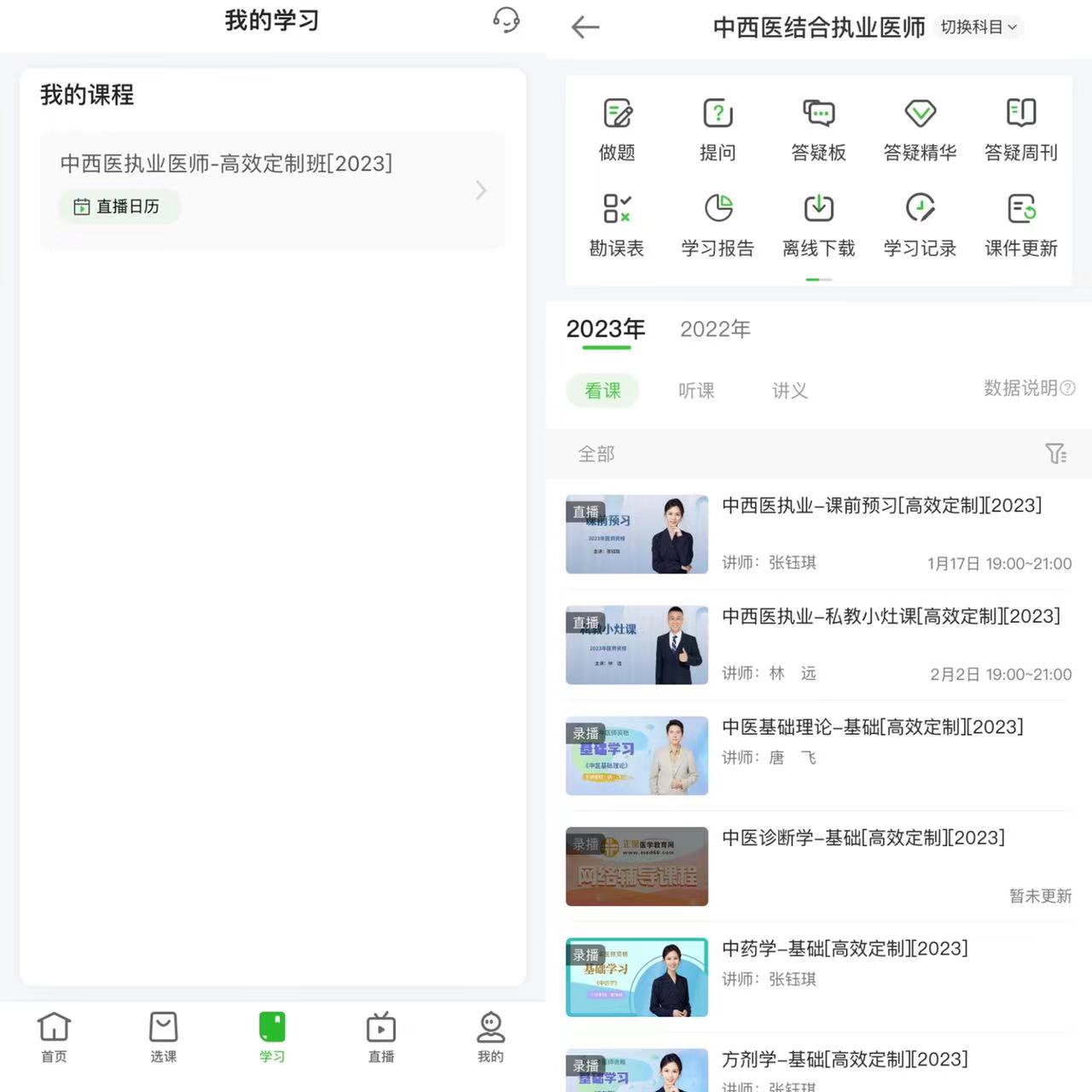Open 做题 practice questions
The width and height of the screenshot is (1092, 1092).
click(617, 128)
